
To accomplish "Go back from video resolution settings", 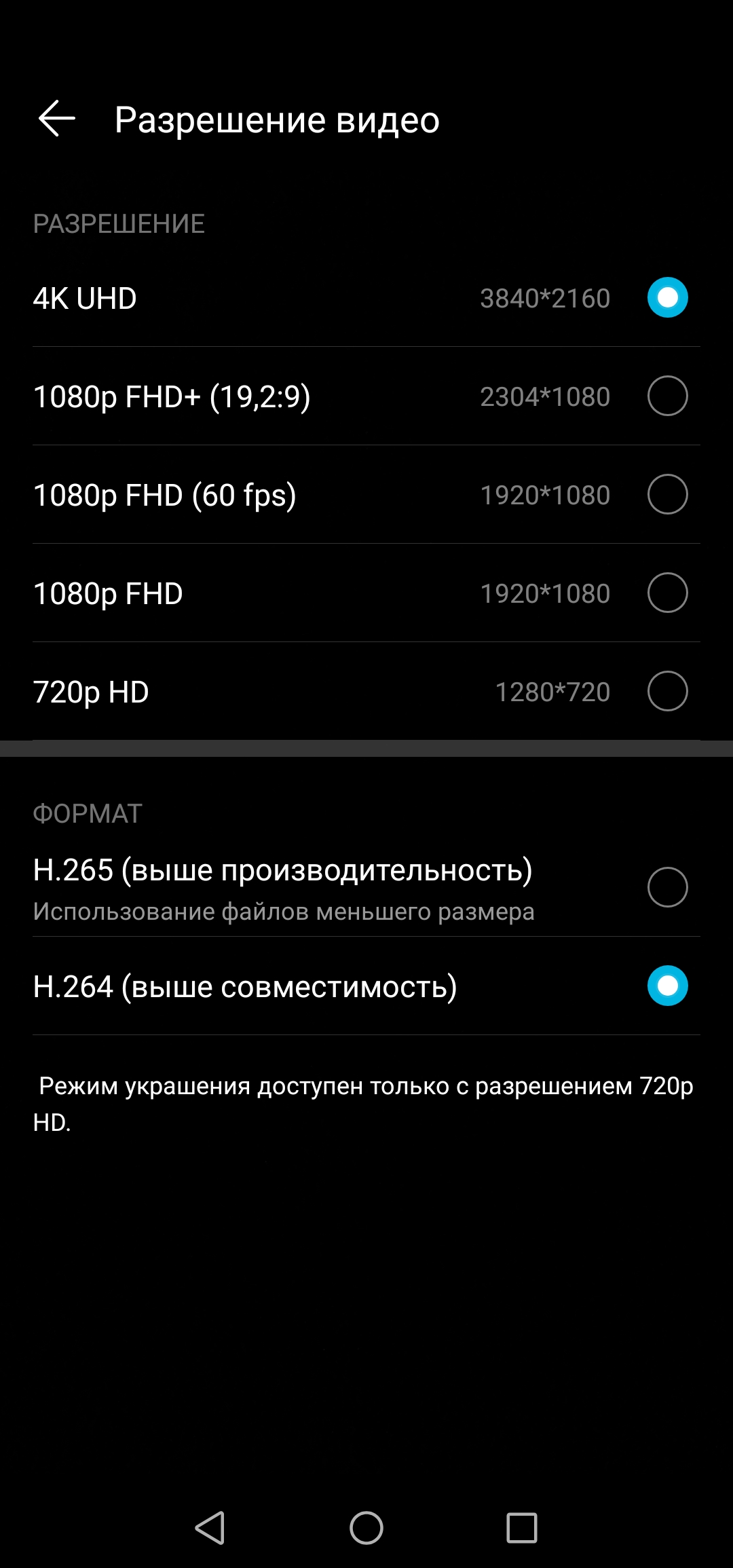I will (57, 119).
